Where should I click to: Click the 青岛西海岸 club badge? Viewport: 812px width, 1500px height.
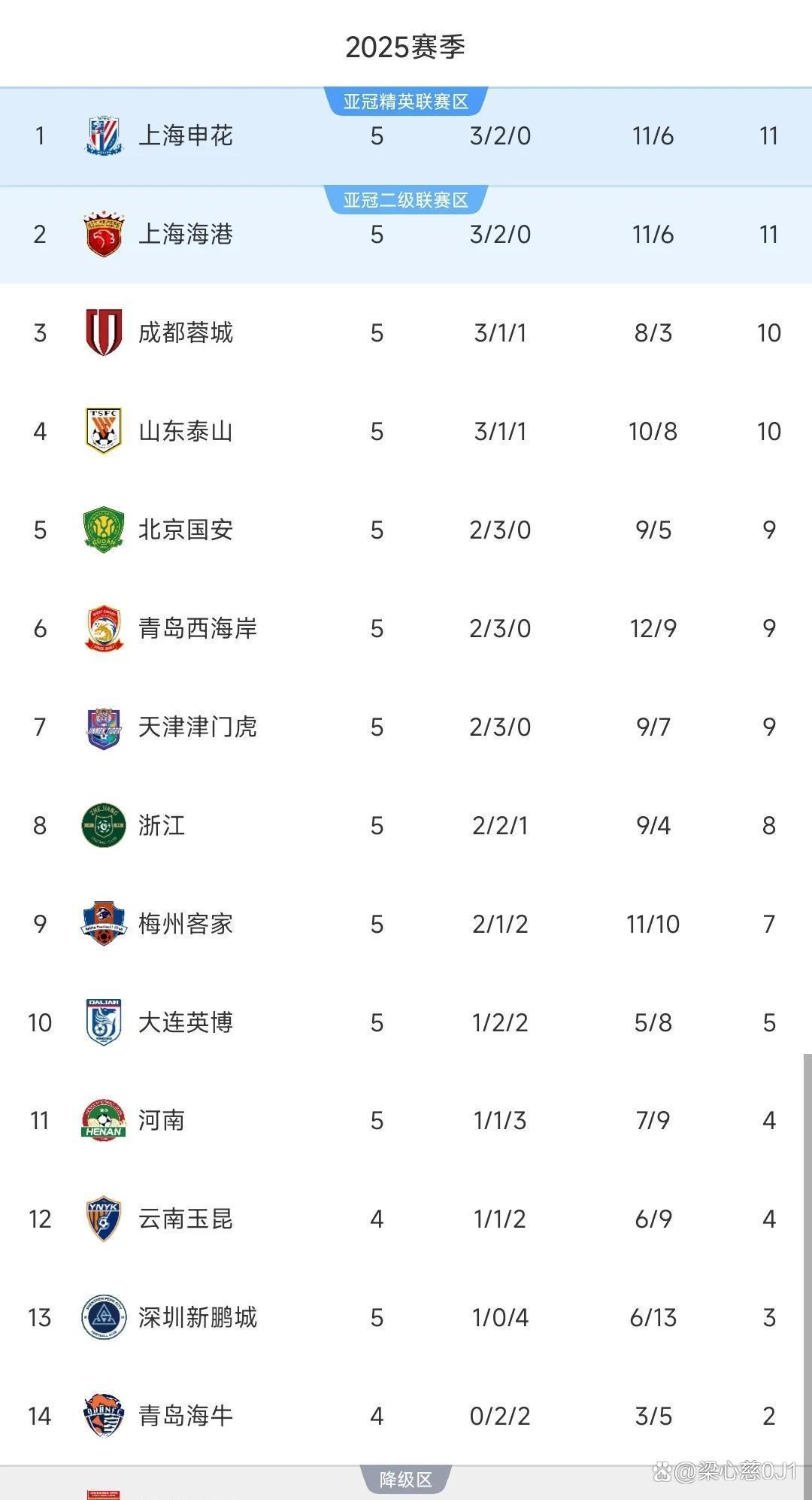pyautogui.click(x=104, y=628)
